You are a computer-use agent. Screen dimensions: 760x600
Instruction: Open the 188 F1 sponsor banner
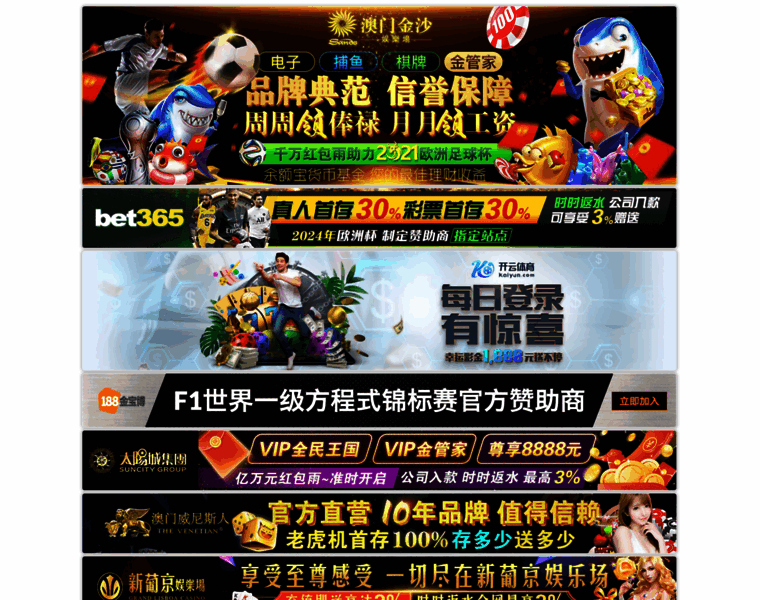(x=379, y=401)
